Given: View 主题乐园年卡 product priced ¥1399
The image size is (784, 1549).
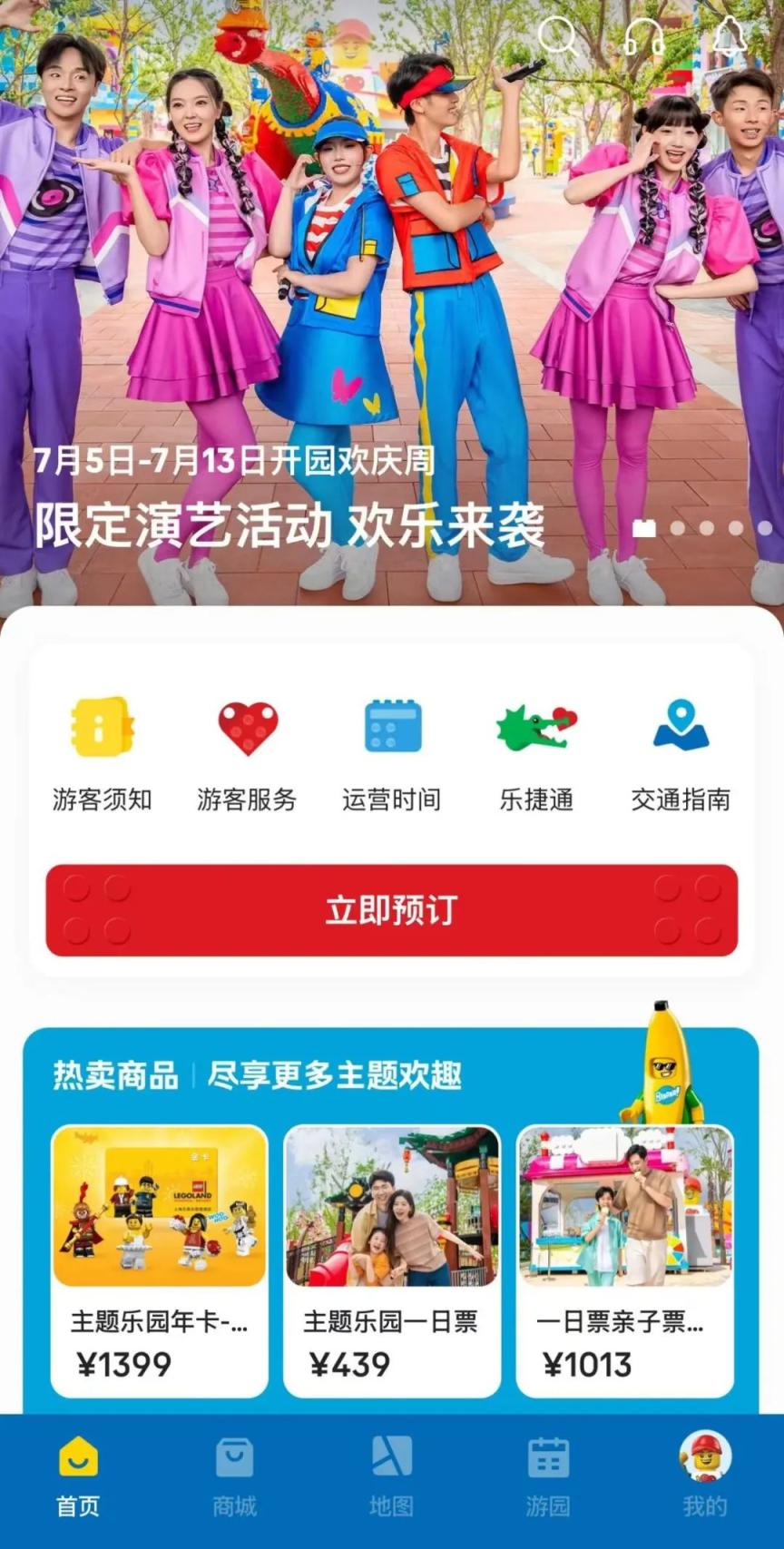Looking at the screenshot, I should point(160,1261).
